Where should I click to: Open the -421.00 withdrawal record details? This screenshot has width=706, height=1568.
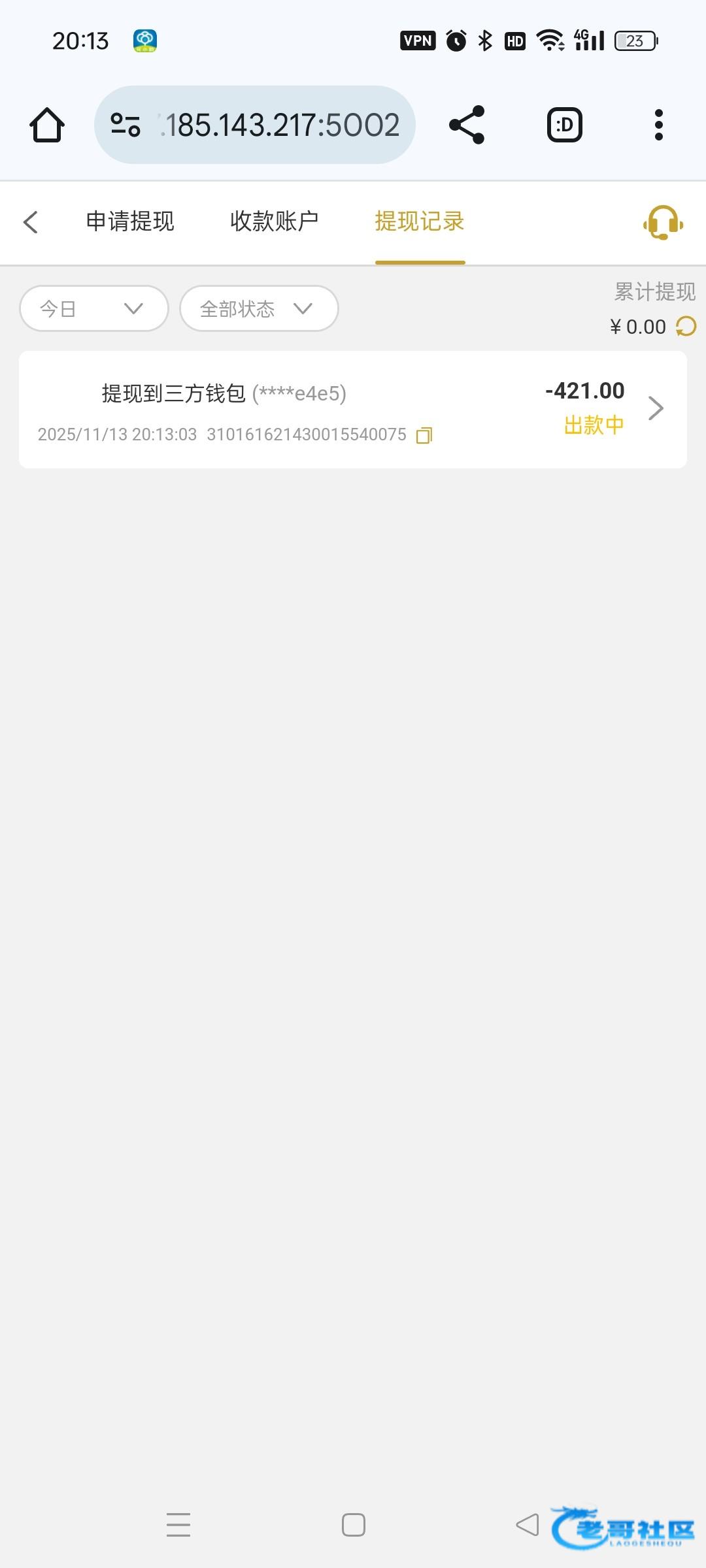pyautogui.click(x=655, y=408)
